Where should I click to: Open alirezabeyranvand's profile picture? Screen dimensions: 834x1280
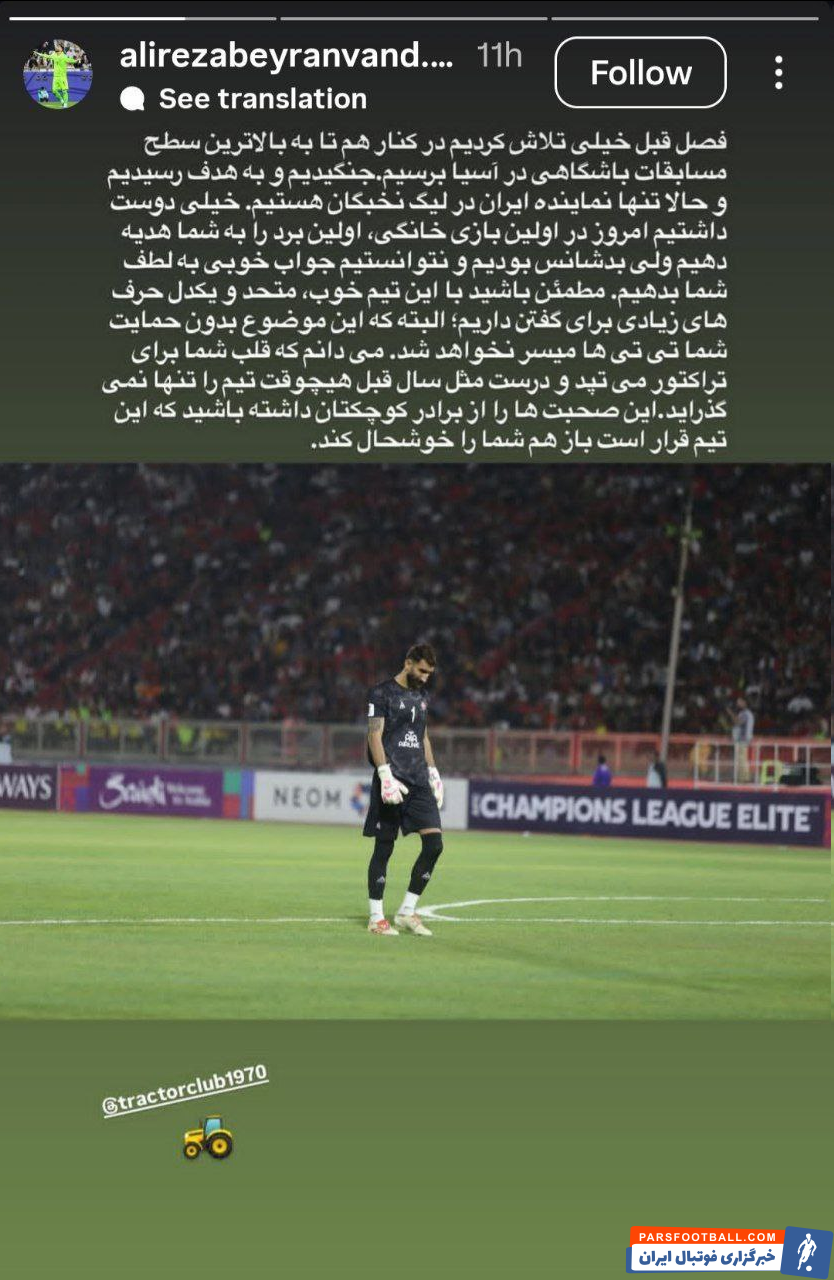tap(58, 74)
